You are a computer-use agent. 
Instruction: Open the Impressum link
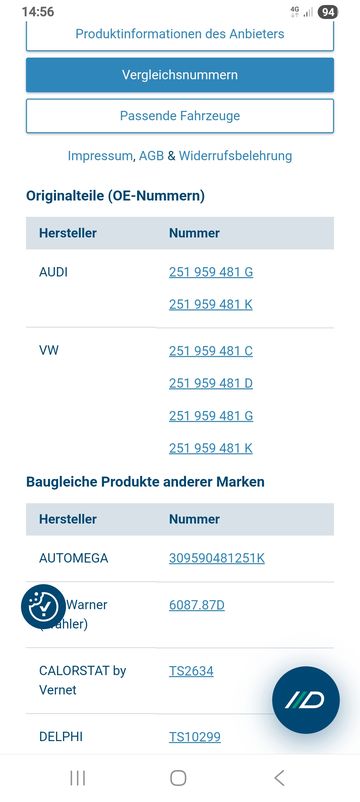[100, 155]
